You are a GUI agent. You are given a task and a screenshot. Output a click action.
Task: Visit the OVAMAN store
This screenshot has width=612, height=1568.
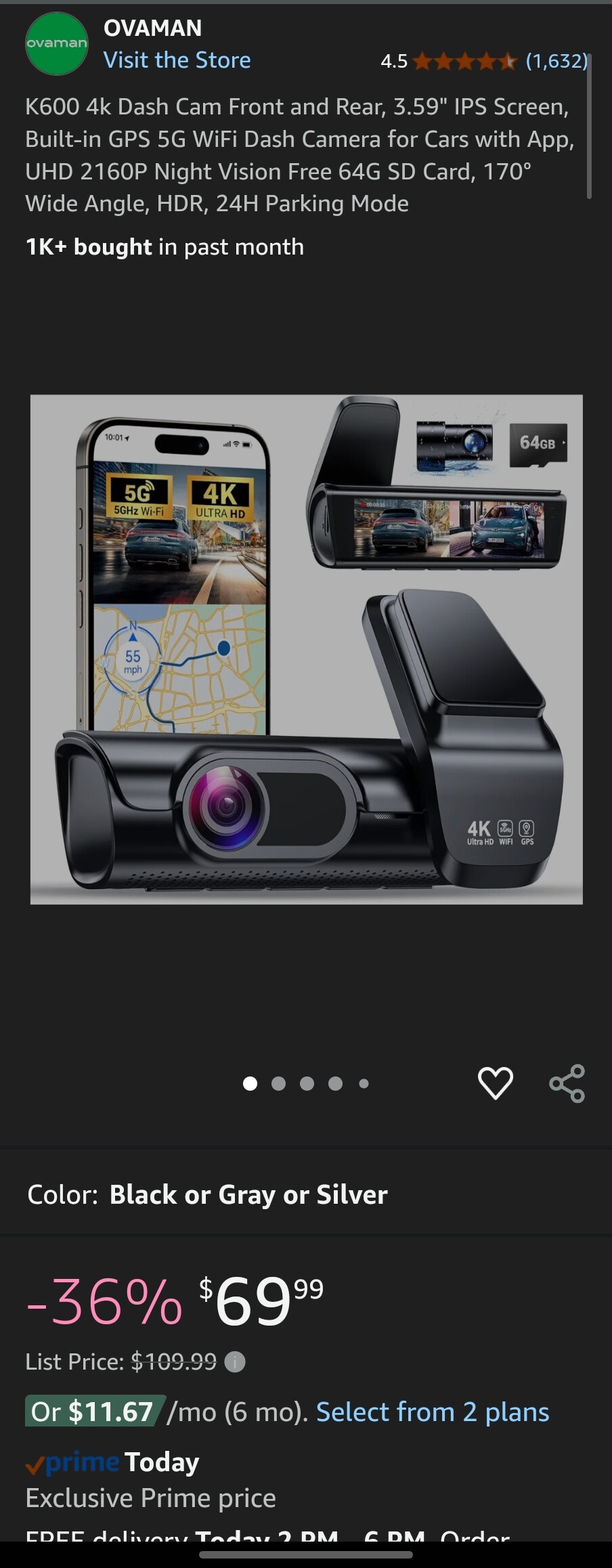click(x=177, y=60)
